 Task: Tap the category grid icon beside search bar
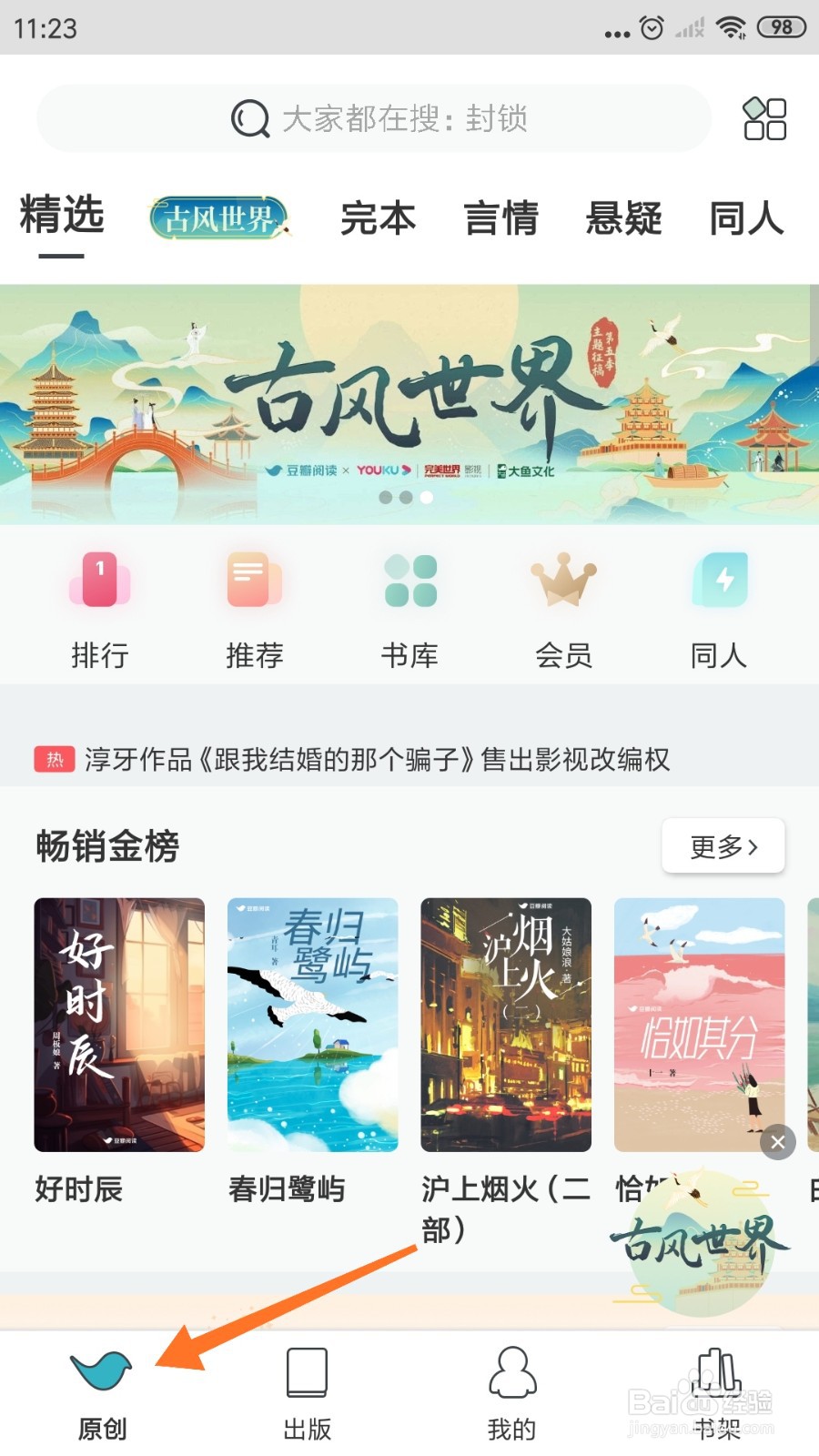click(764, 118)
